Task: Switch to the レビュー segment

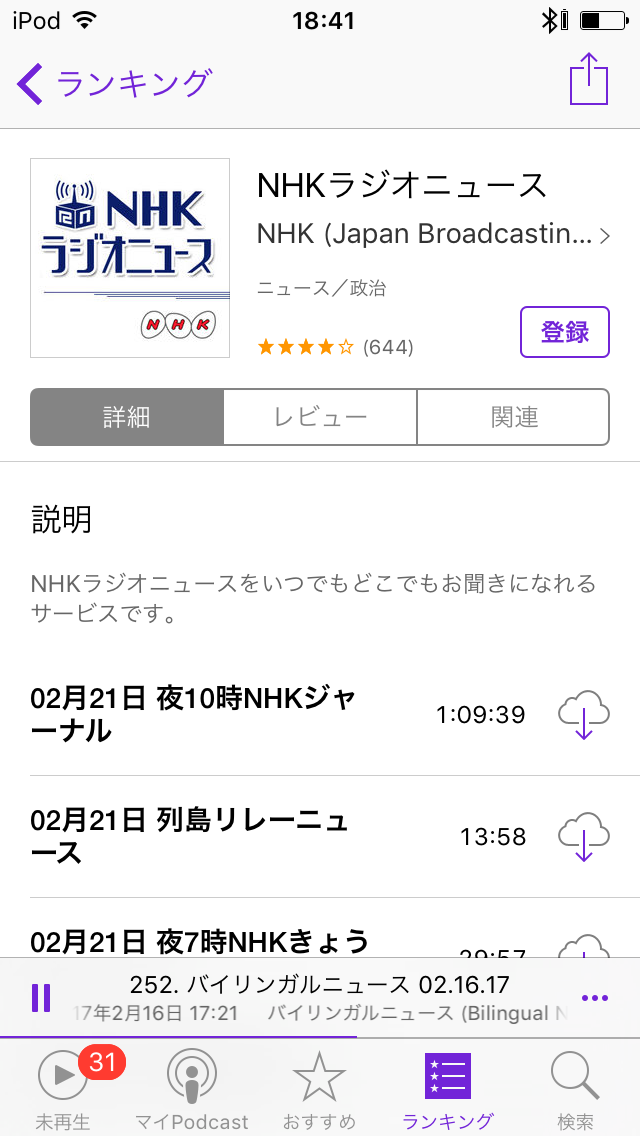Action: [x=320, y=417]
